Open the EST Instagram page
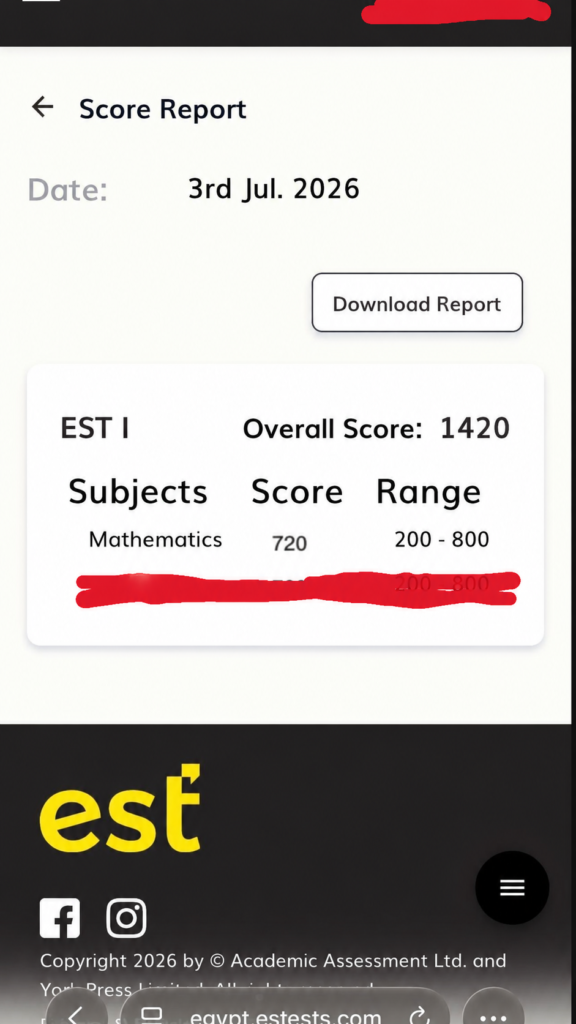The height and width of the screenshot is (1024, 576). pyautogui.click(x=126, y=918)
